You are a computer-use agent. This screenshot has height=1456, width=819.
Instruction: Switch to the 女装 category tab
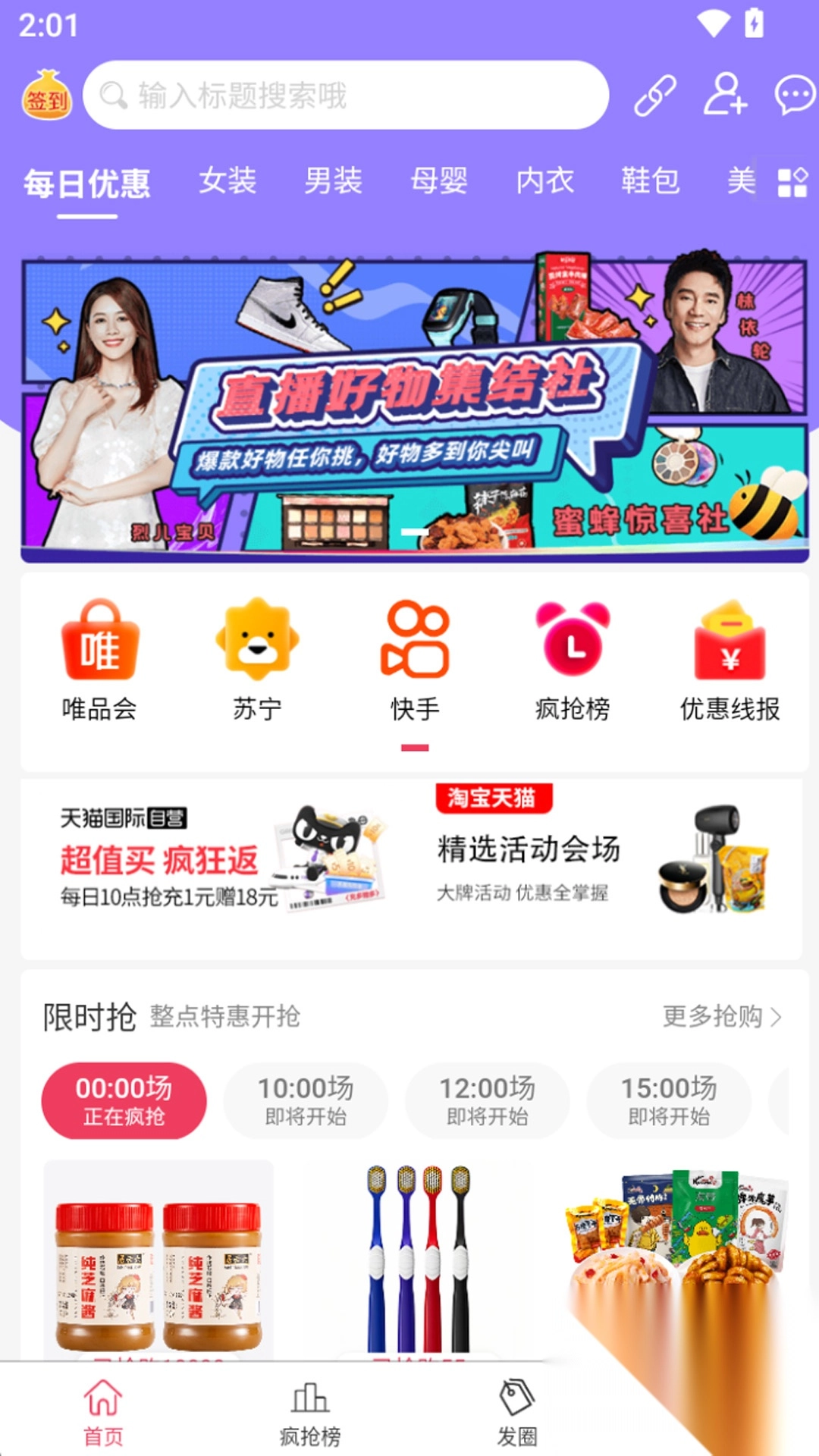pyautogui.click(x=227, y=181)
